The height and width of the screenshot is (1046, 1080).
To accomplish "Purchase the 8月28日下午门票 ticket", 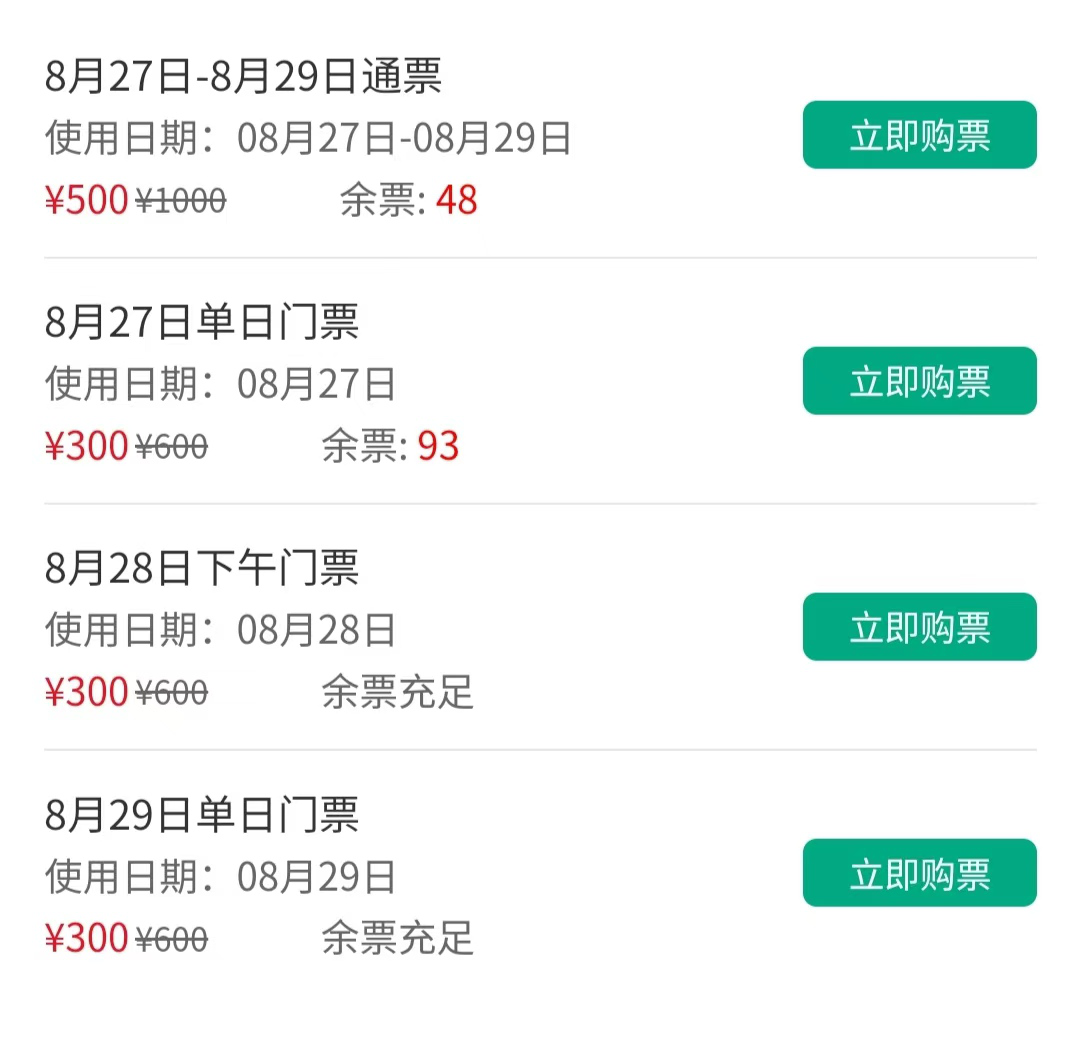I will [919, 627].
